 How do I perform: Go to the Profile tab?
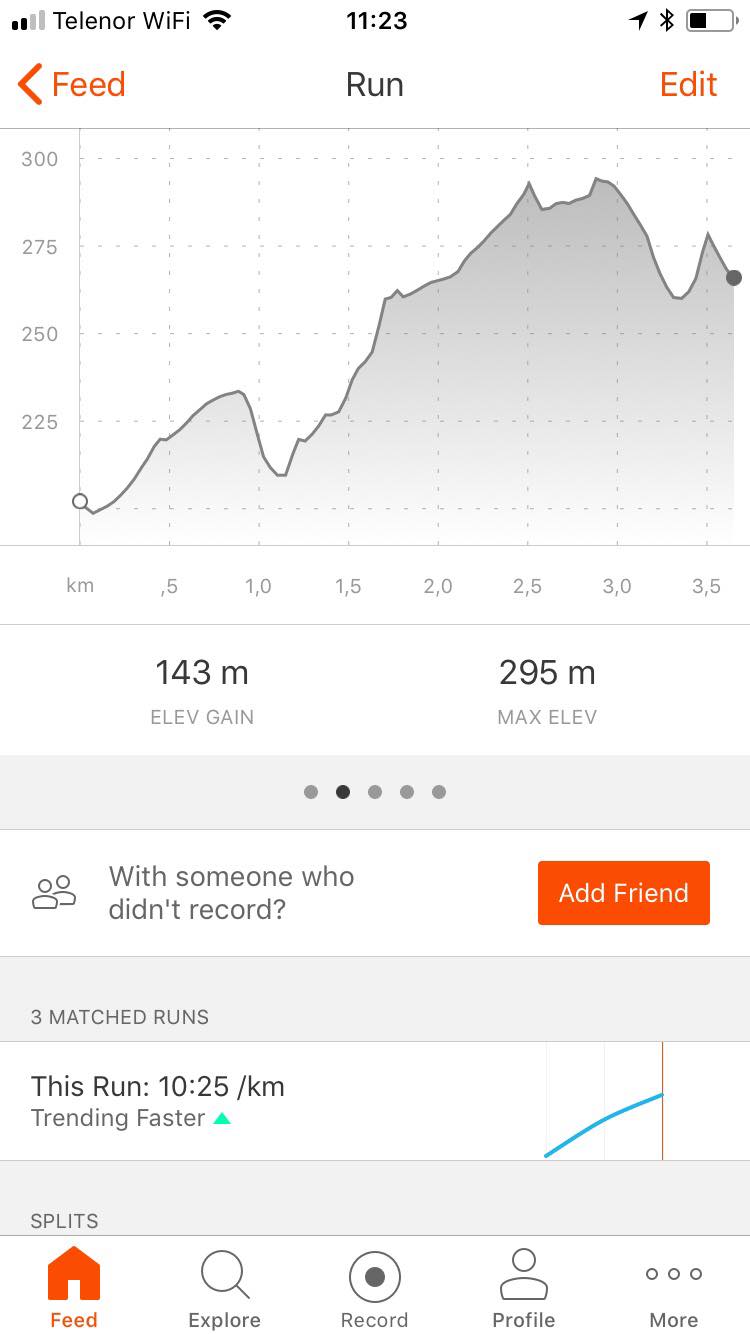[524, 1289]
